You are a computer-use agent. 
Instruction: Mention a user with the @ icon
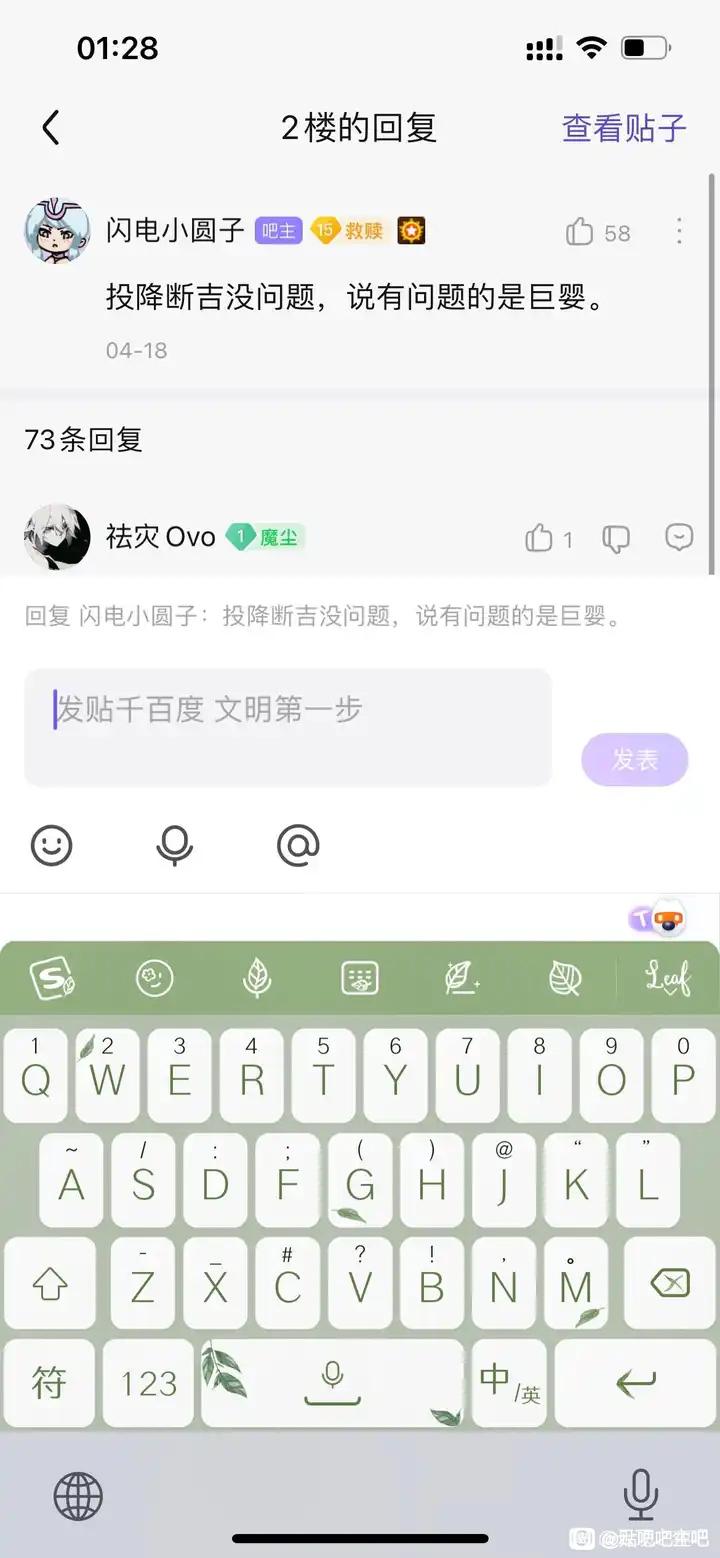(298, 845)
